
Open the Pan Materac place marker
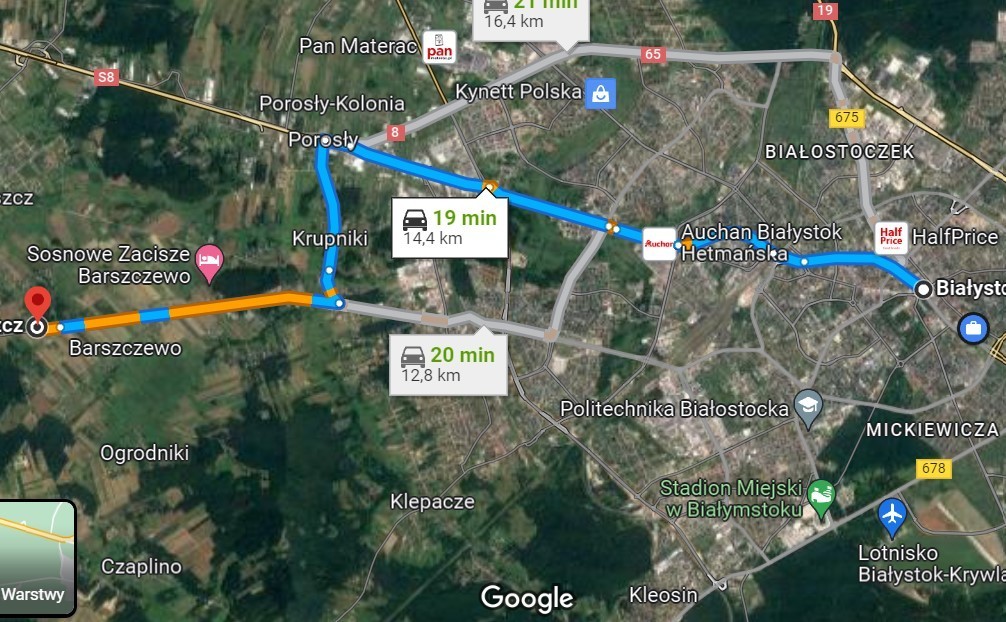click(439, 45)
